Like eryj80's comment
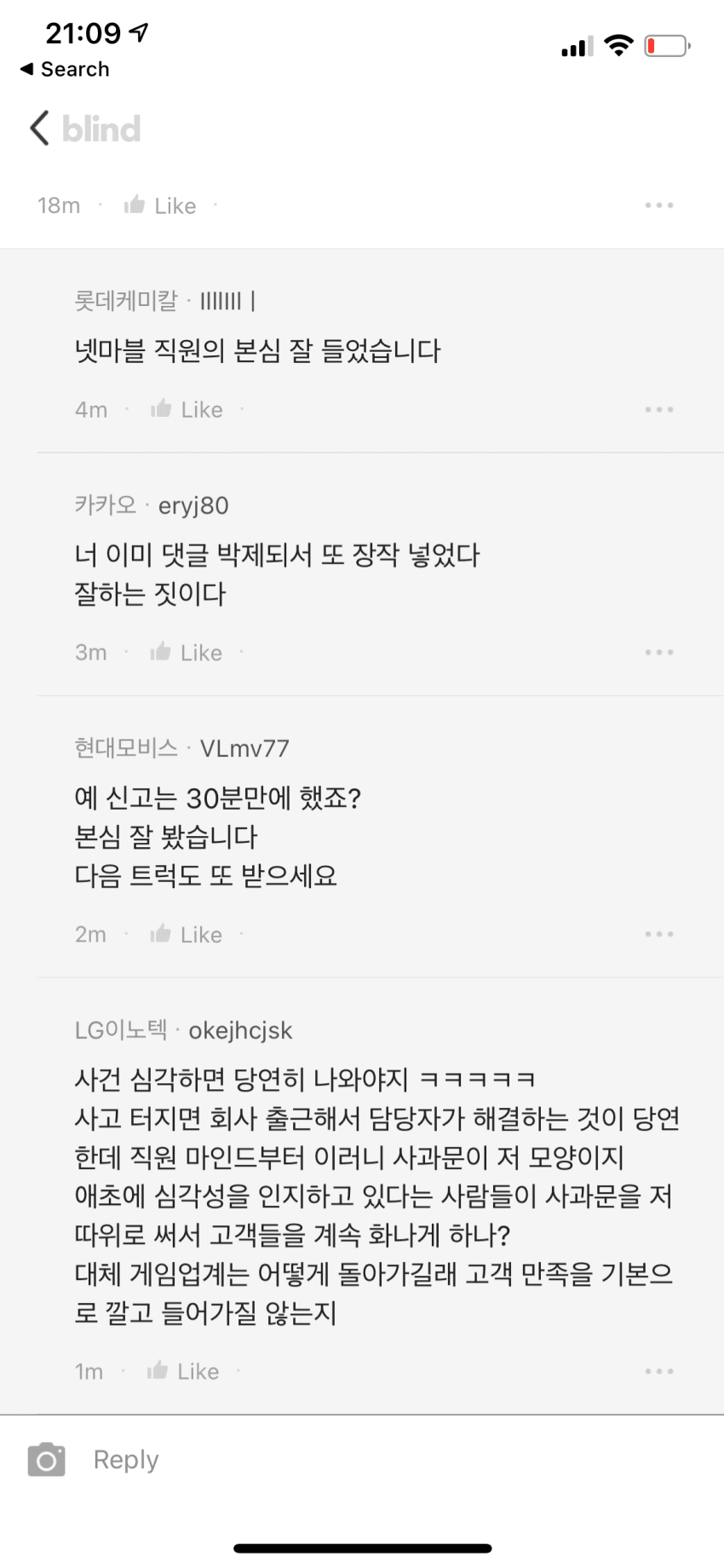The width and height of the screenshot is (724, 1568). point(187,653)
